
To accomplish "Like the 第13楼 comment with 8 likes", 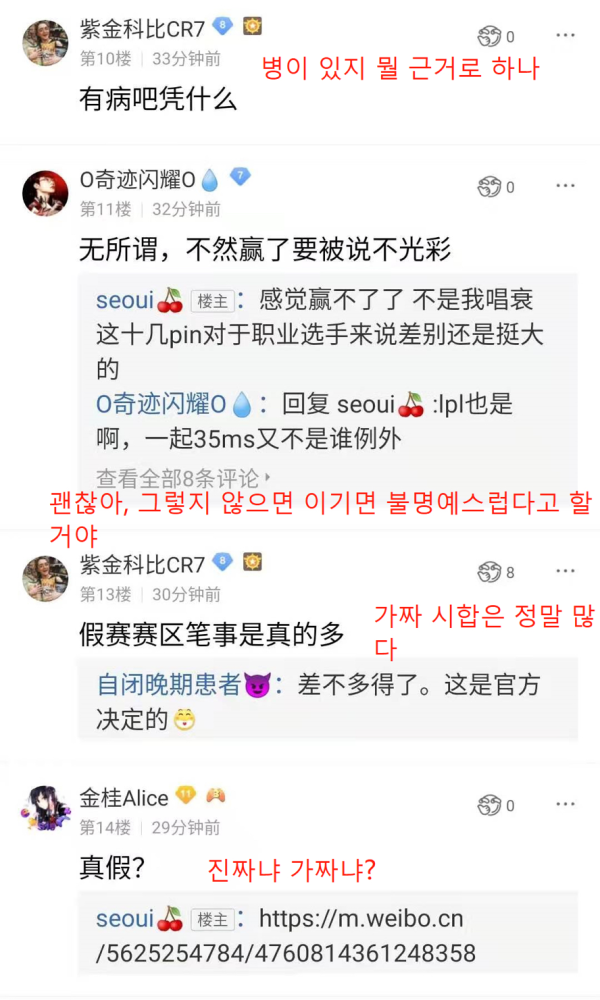I will click(489, 572).
